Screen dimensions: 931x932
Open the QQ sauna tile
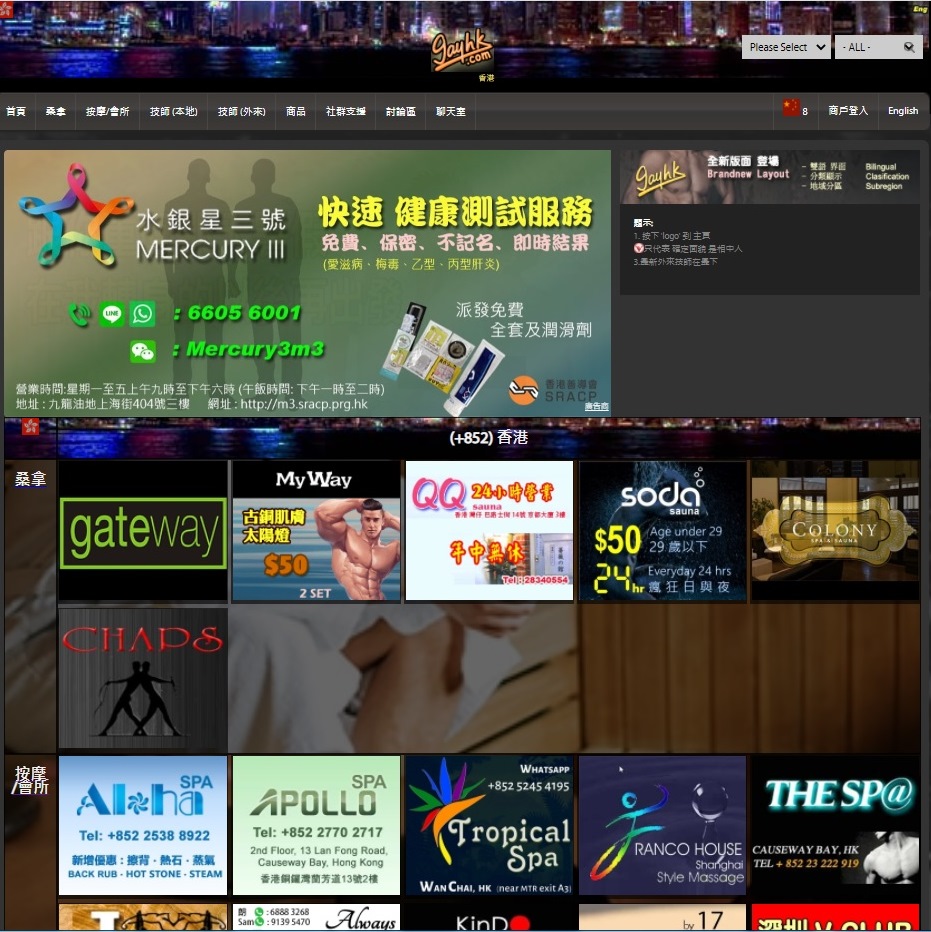[489, 531]
